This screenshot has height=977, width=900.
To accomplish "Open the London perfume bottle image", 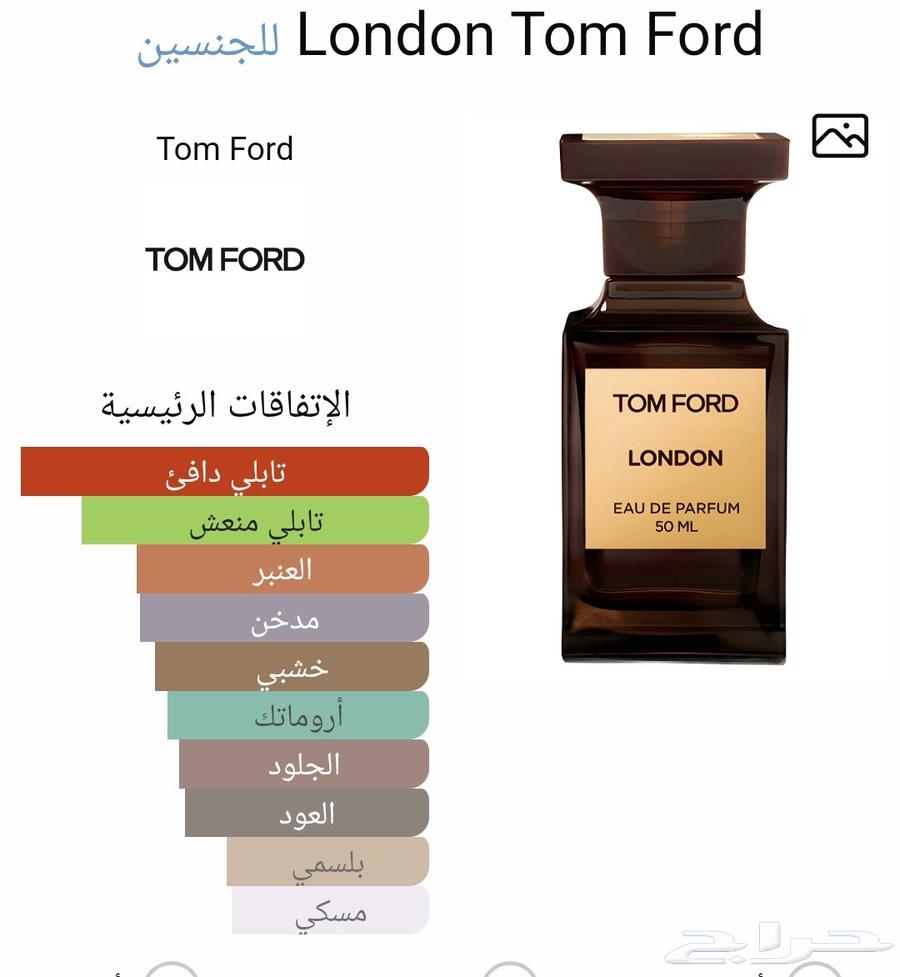I will (x=674, y=400).
